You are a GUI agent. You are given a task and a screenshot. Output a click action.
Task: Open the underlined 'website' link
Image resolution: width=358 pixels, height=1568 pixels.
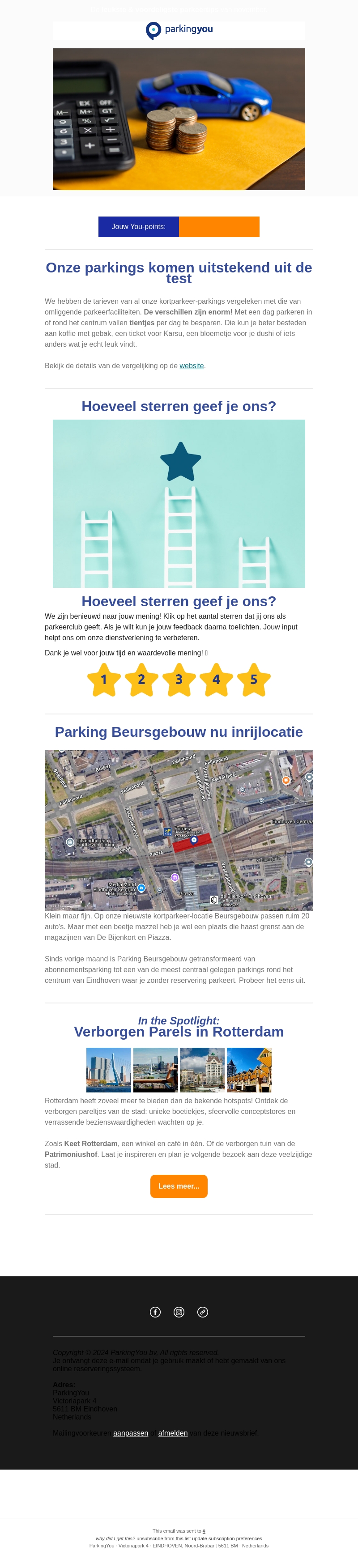[x=191, y=366]
